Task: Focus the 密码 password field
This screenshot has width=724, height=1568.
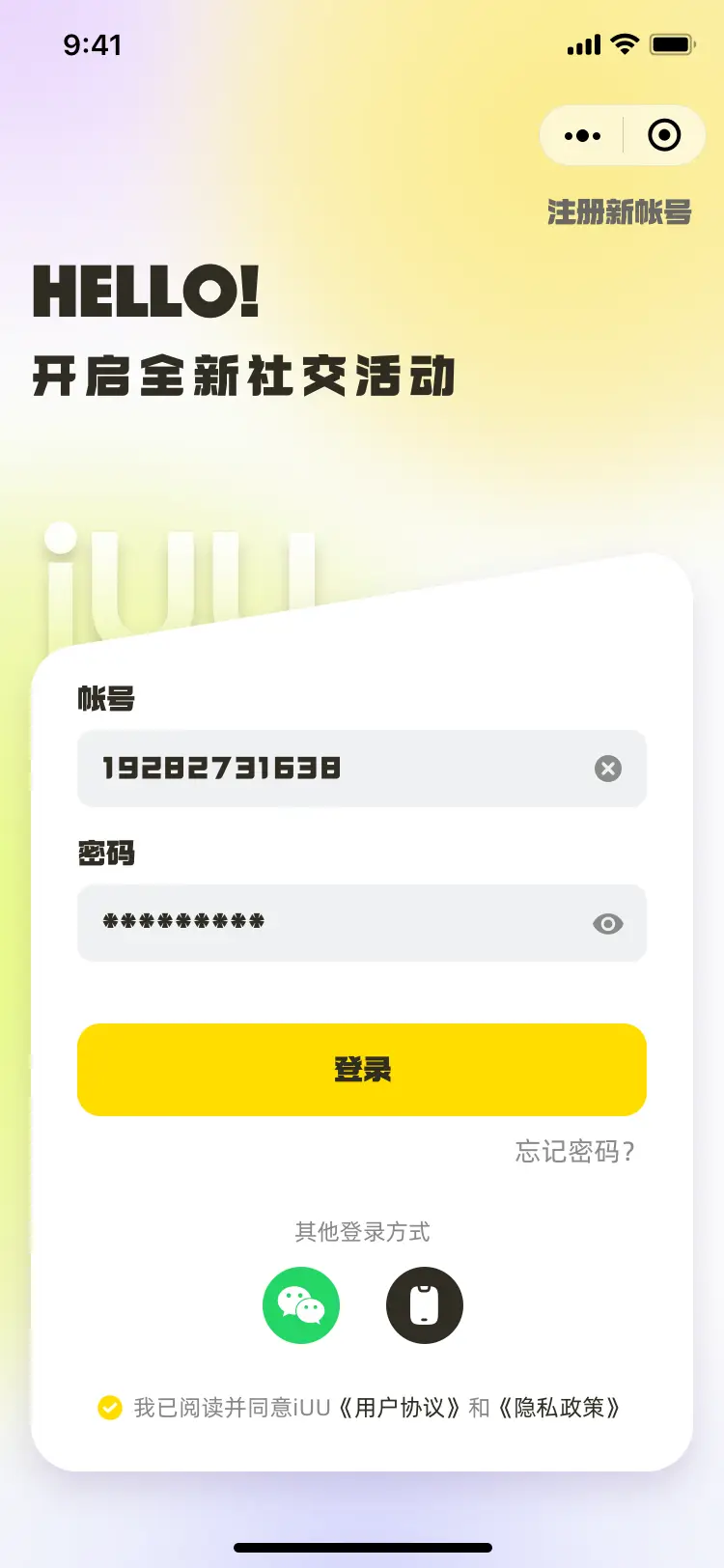Action: 328,923
